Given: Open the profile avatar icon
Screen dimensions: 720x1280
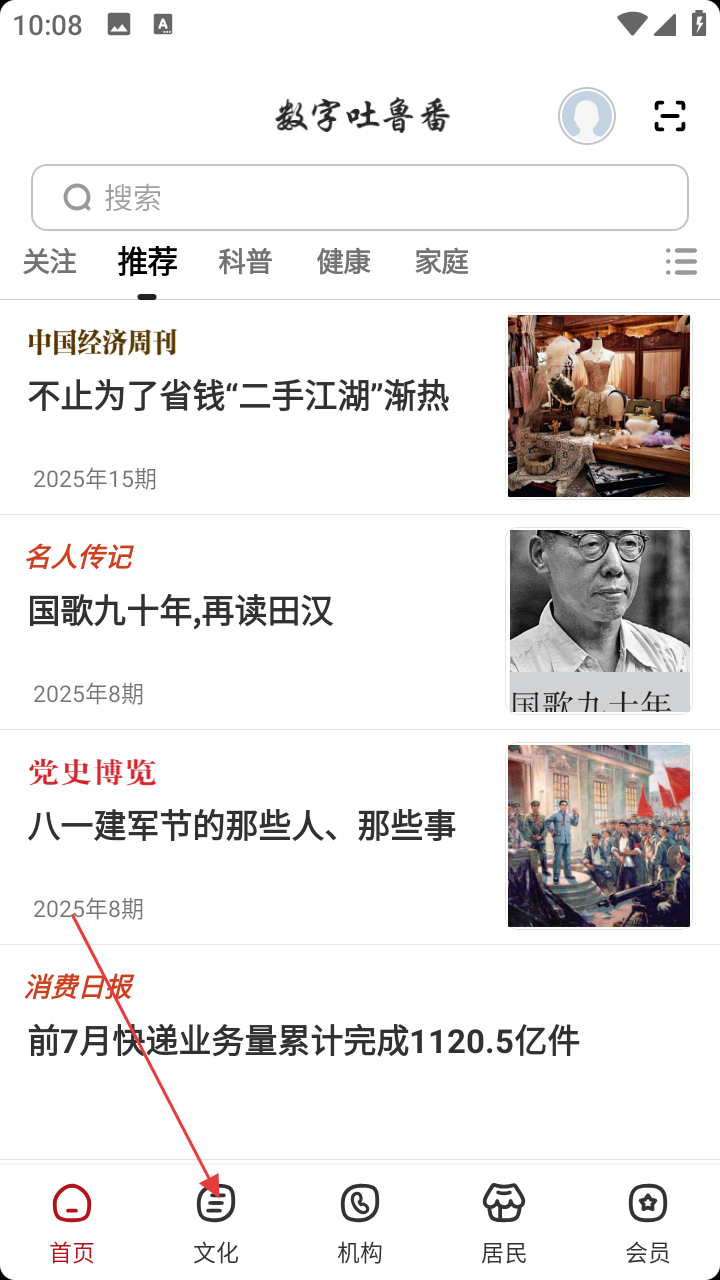Looking at the screenshot, I should click(587, 117).
